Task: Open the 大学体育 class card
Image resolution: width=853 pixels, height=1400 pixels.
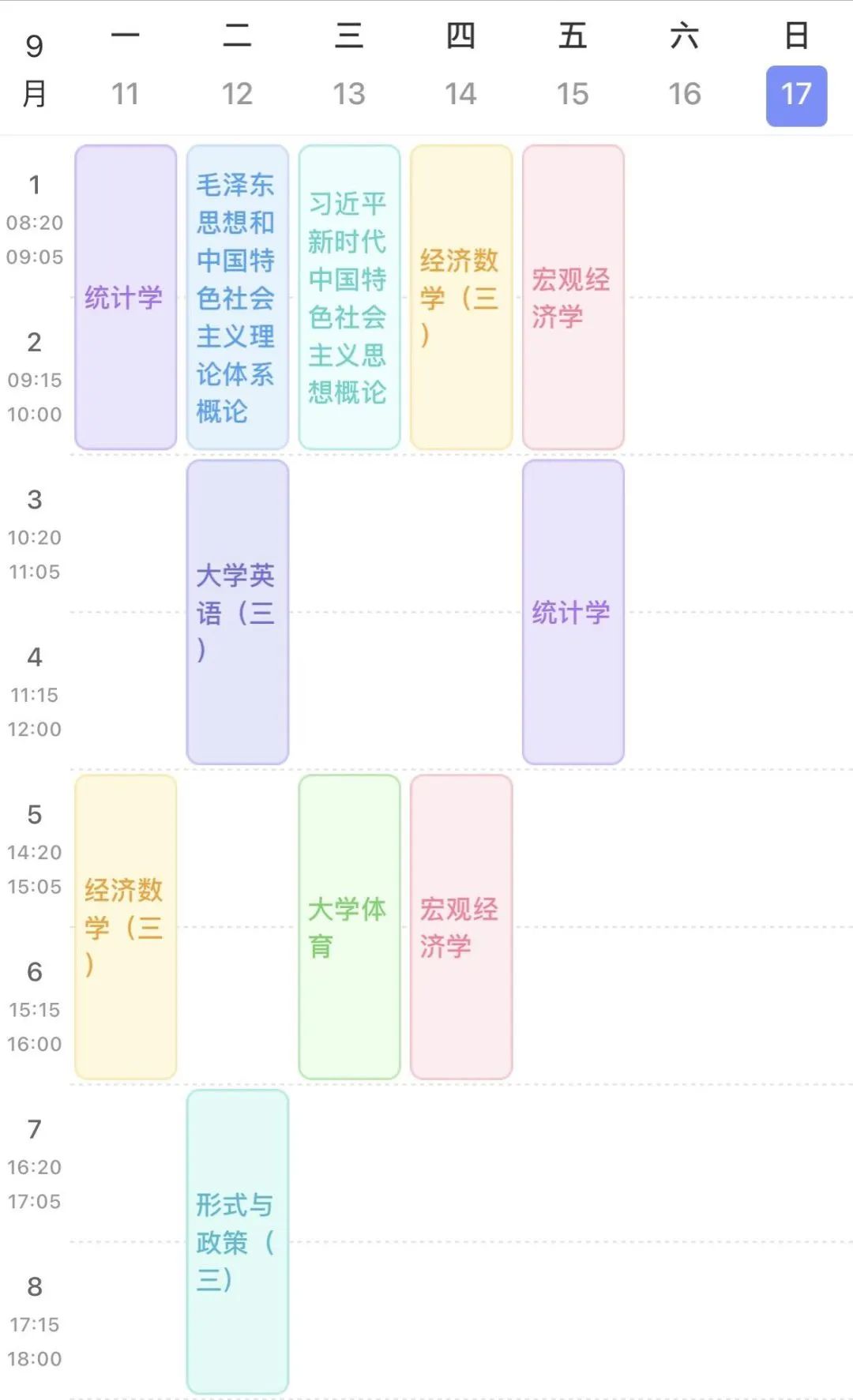Action: click(349, 926)
